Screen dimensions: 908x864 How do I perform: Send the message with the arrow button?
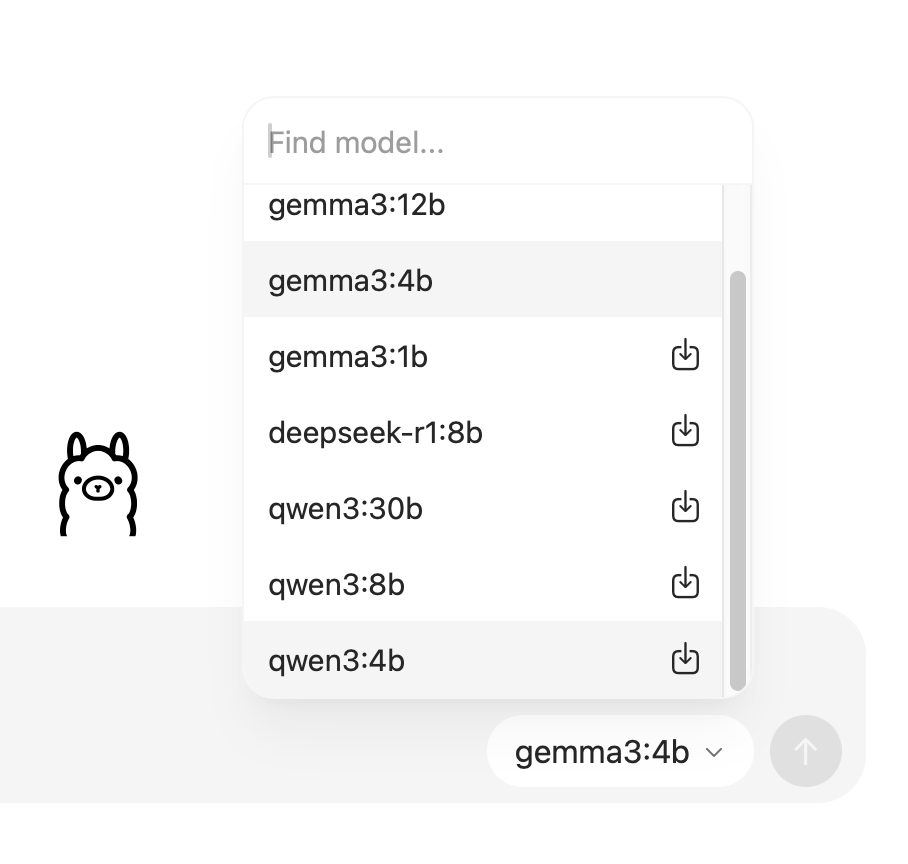click(x=805, y=751)
